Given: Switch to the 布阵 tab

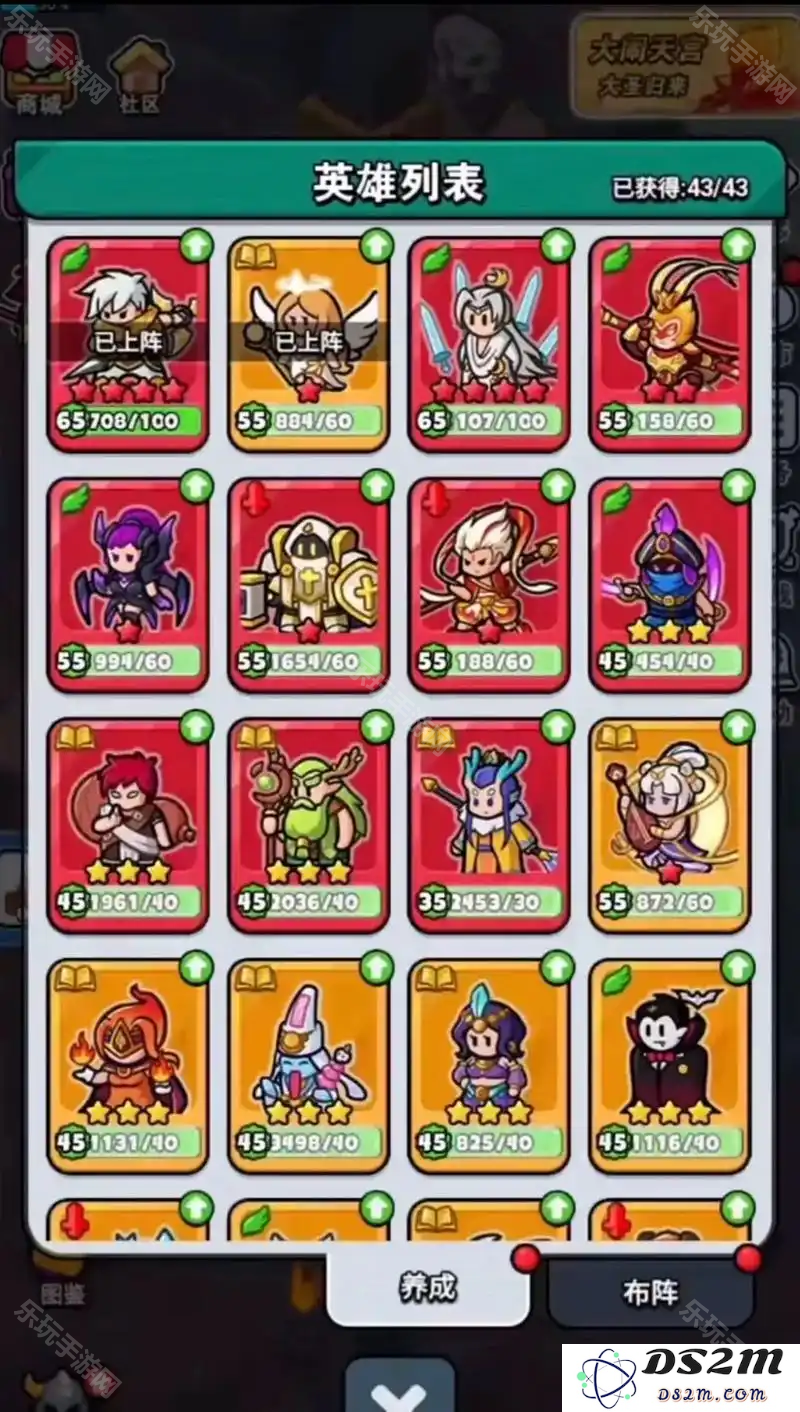Looking at the screenshot, I should pyautogui.click(x=650, y=1292).
